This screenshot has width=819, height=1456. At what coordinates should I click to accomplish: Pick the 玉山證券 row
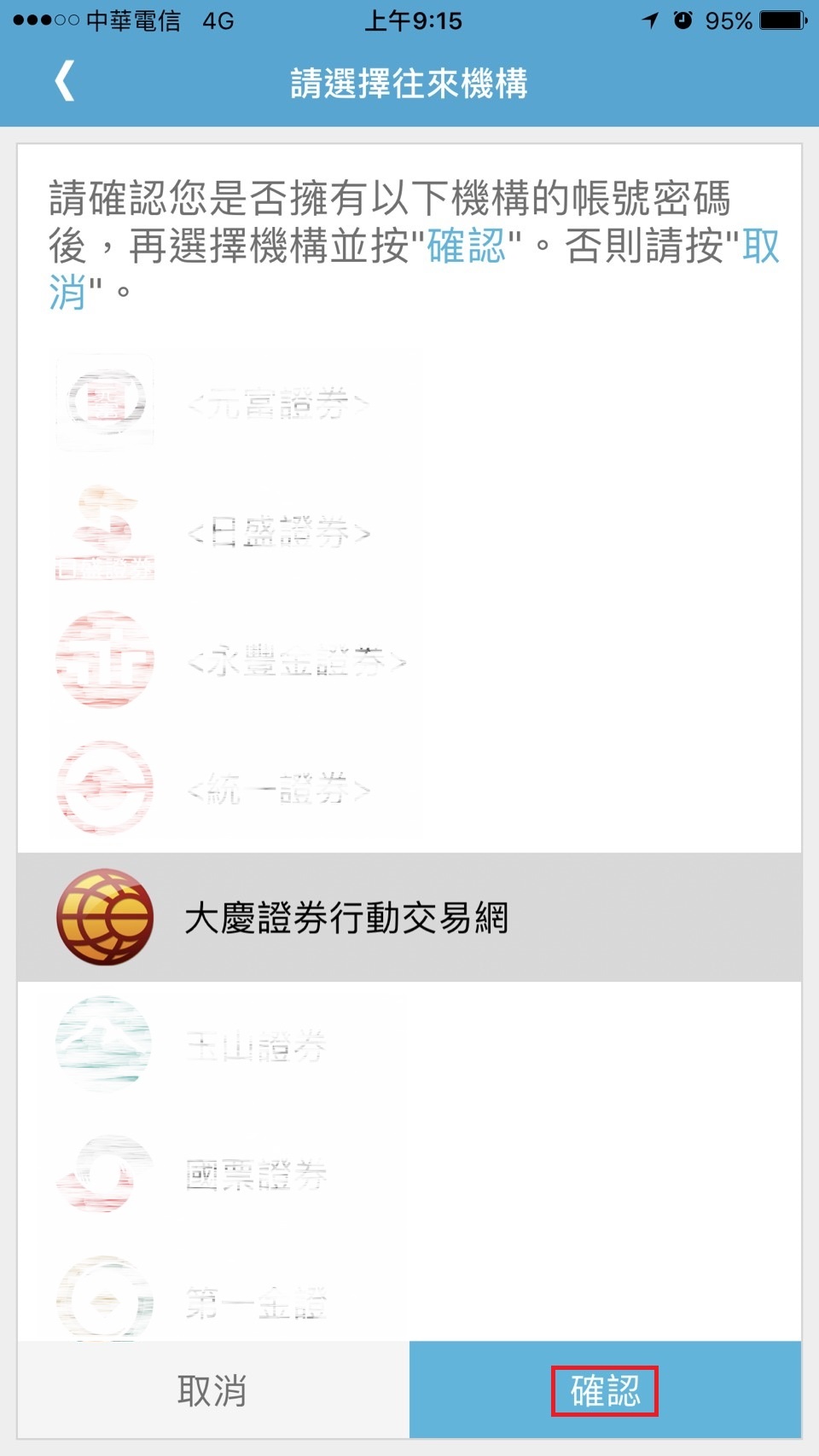point(409,1046)
